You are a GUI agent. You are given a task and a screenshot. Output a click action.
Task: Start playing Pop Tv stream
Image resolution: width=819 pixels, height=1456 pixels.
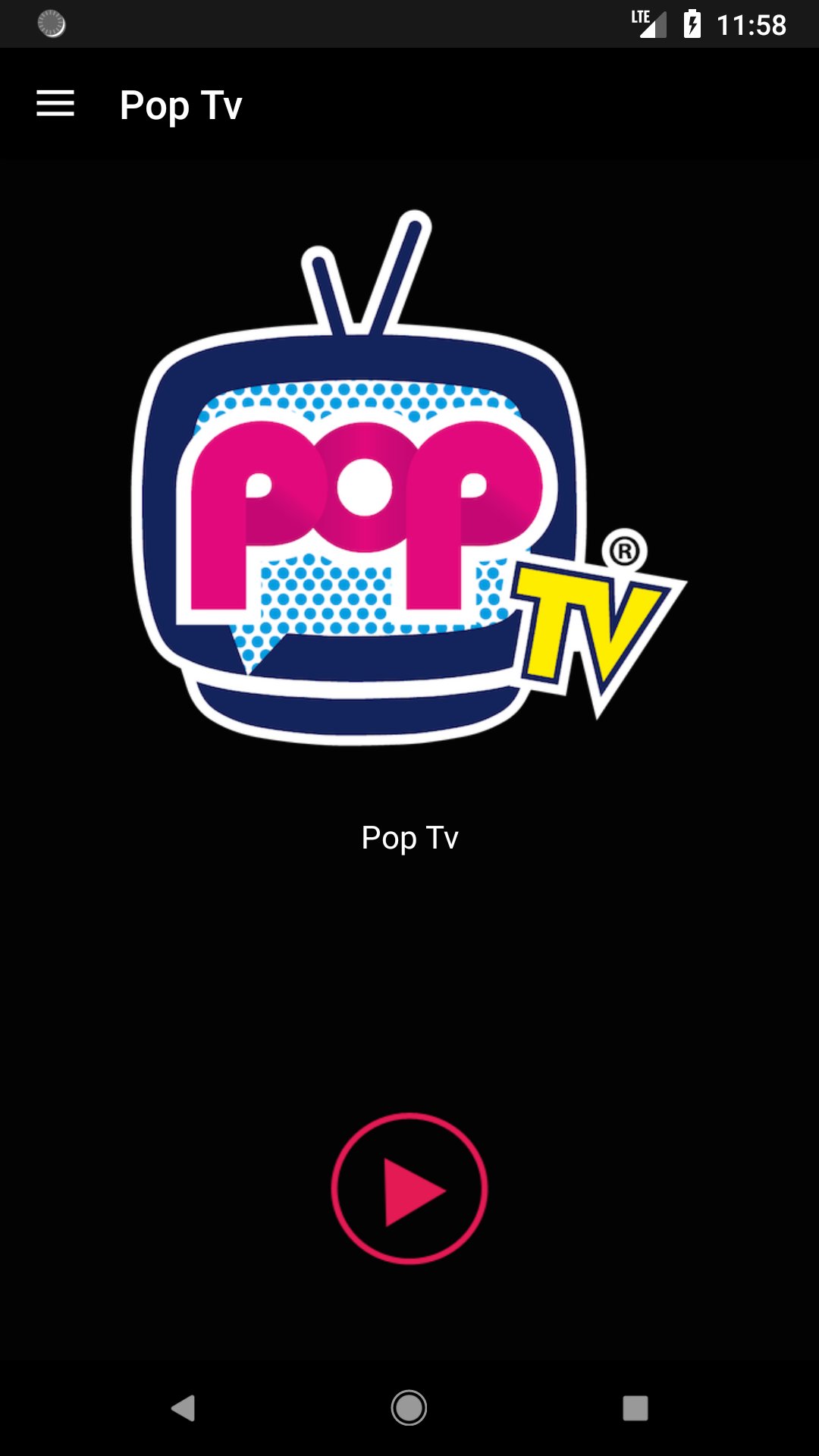[x=409, y=1188]
